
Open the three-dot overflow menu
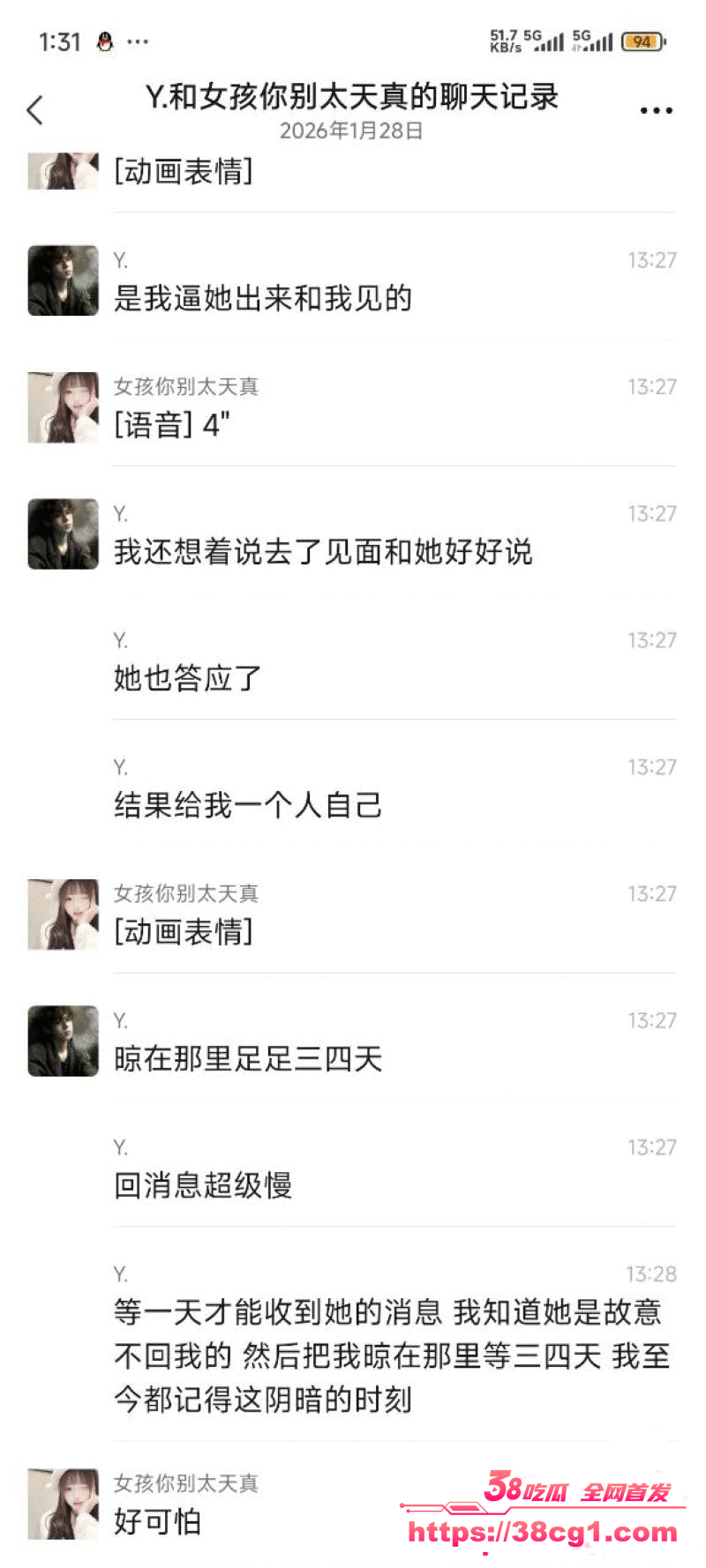coord(656,110)
